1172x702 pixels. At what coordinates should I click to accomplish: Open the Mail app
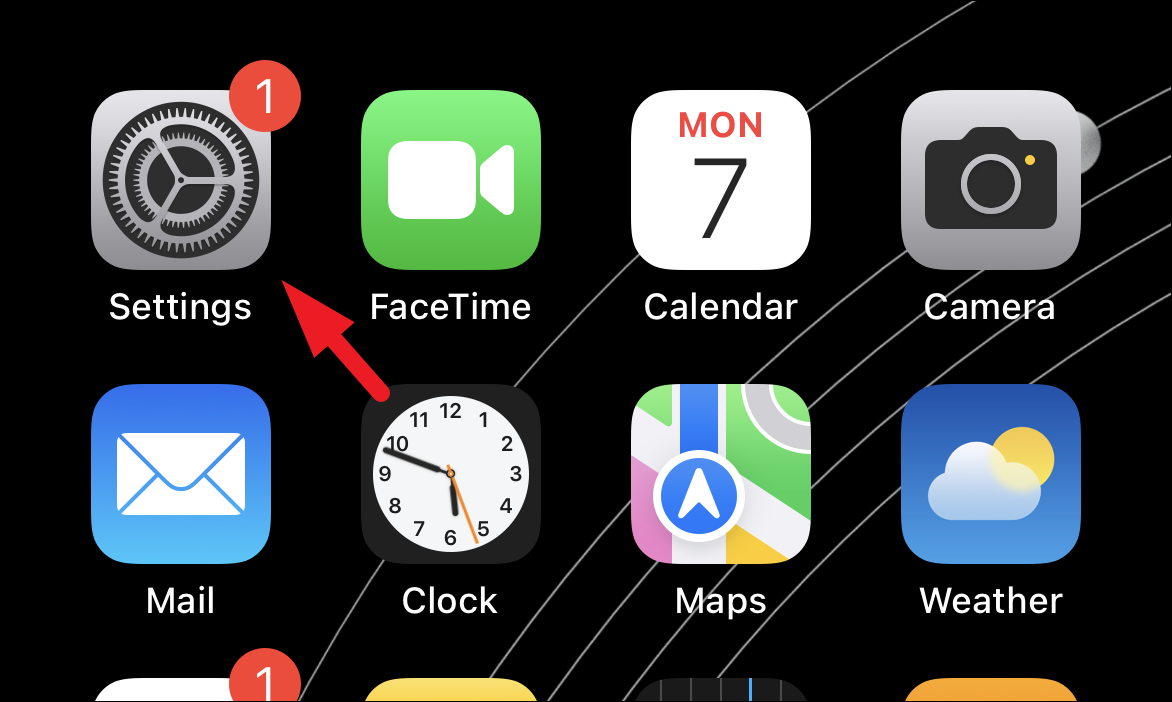coord(180,475)
